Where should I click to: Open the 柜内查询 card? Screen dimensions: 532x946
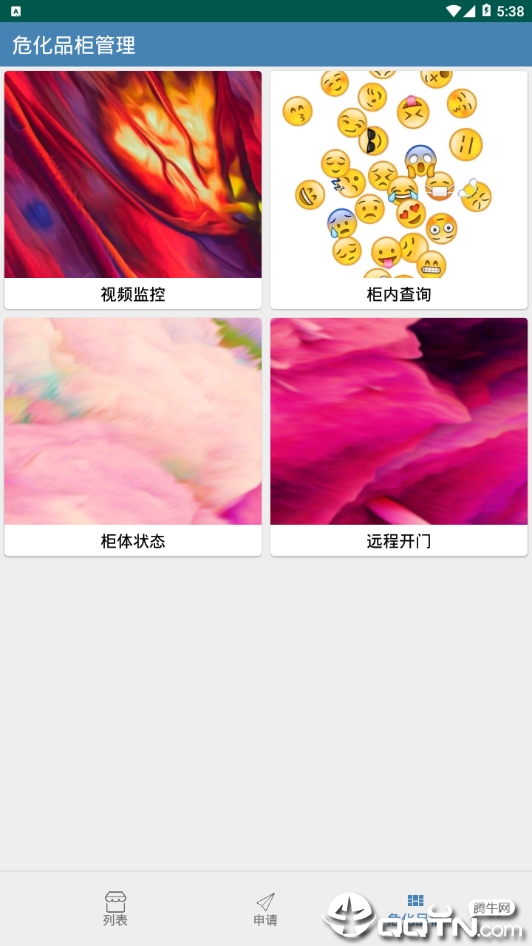click(399, 190)
